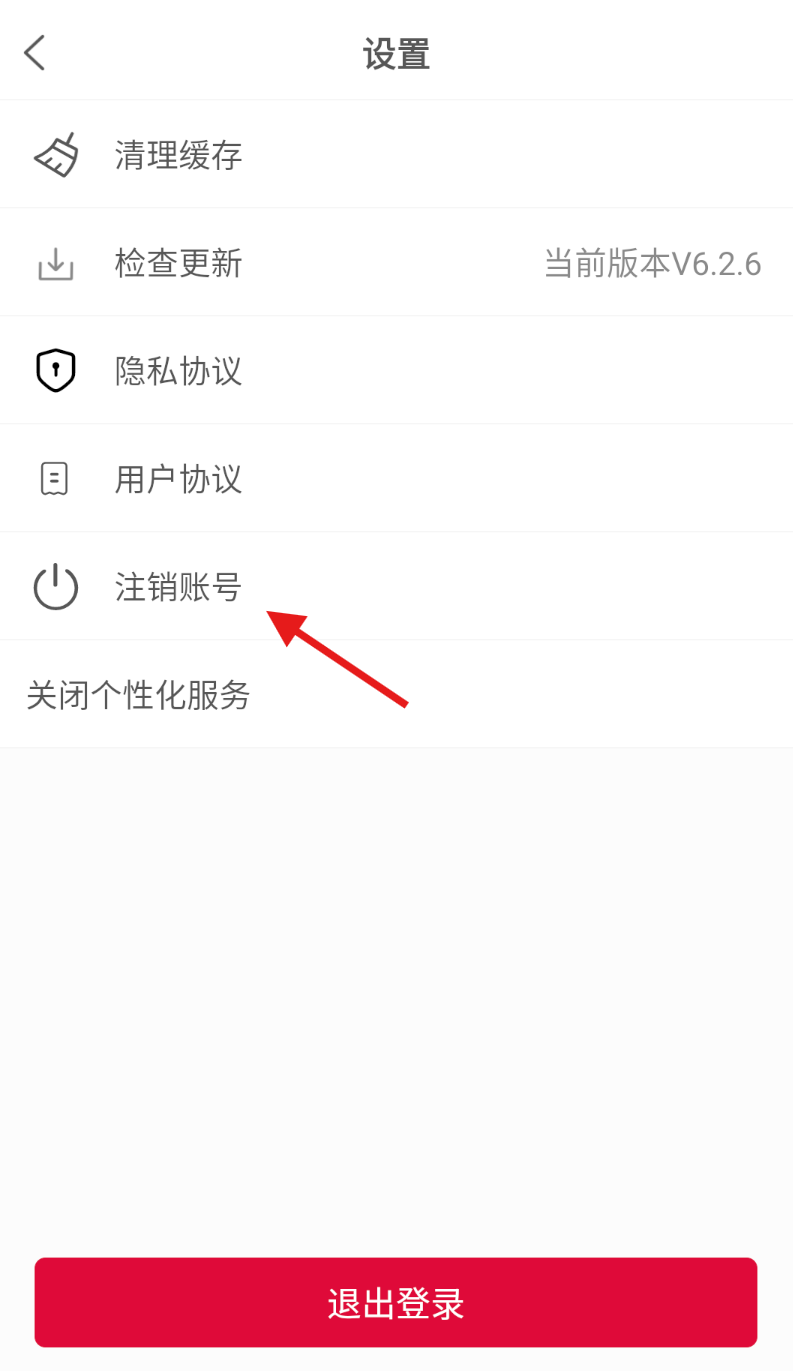This screenshot has width=793, height=1371.
Task: Open the 用户协议 page
Action: (178, 478)
